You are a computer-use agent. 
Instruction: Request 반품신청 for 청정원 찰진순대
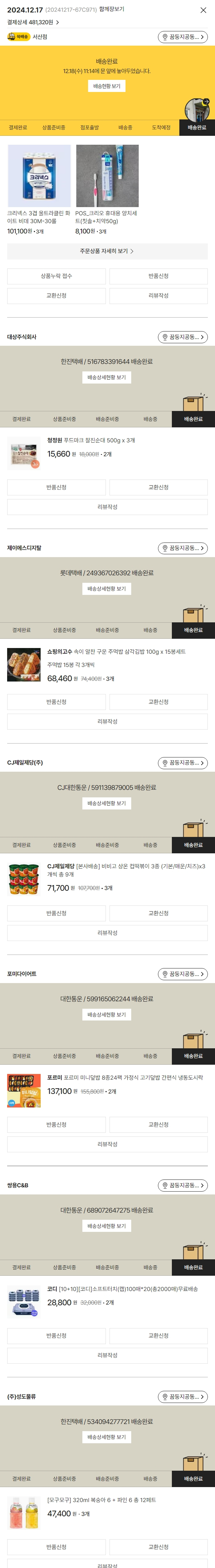click(56, 488)
